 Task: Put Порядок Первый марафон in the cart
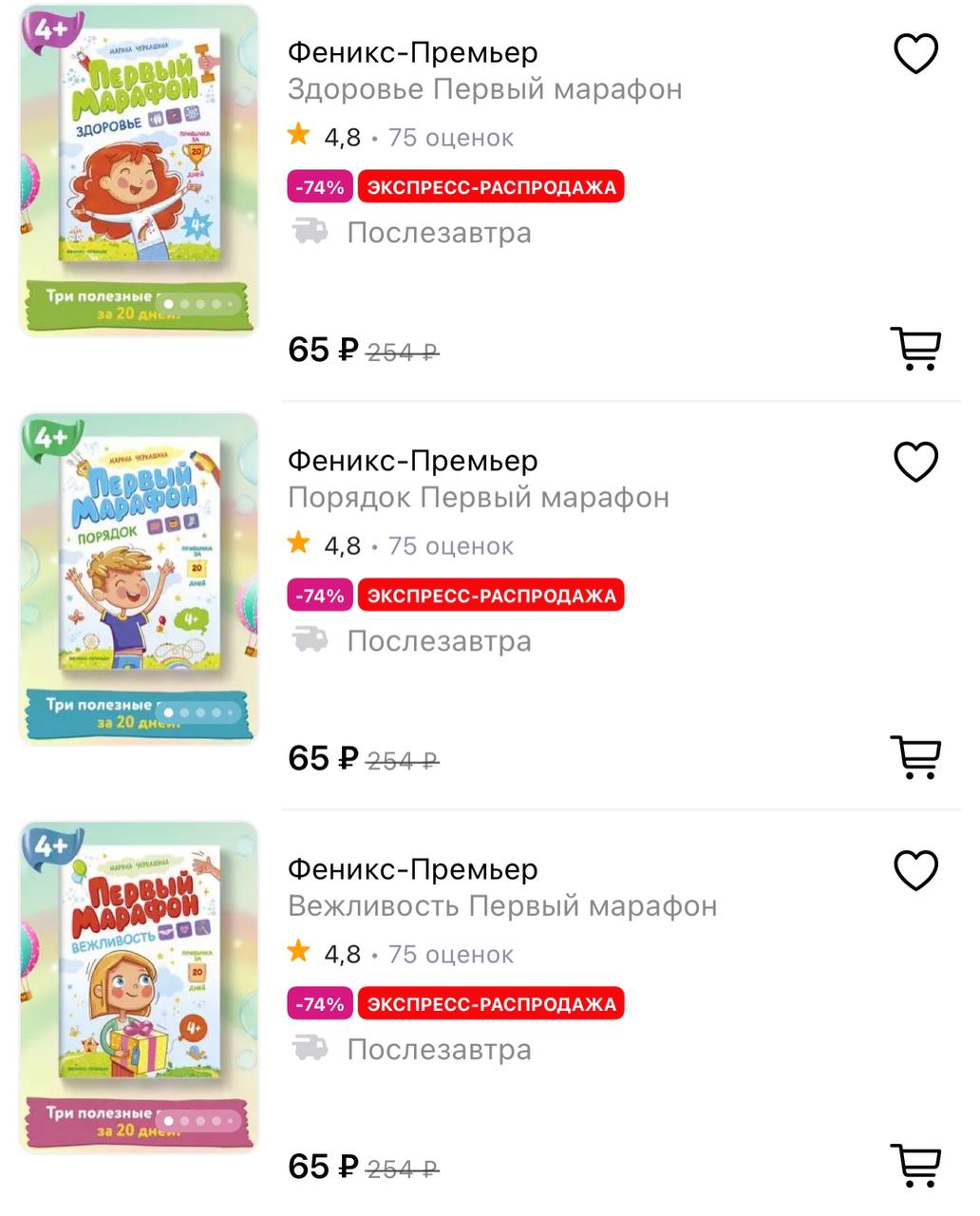tap(915, 757)
